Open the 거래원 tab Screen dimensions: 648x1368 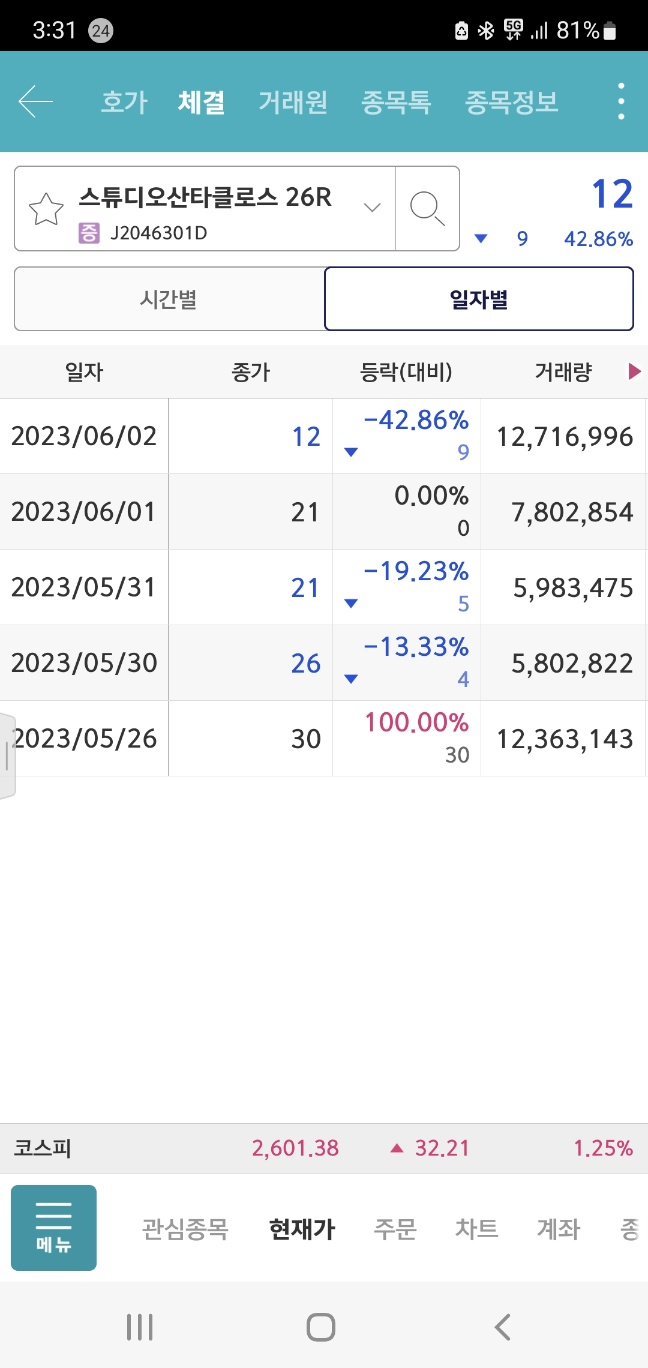point(293,102)
